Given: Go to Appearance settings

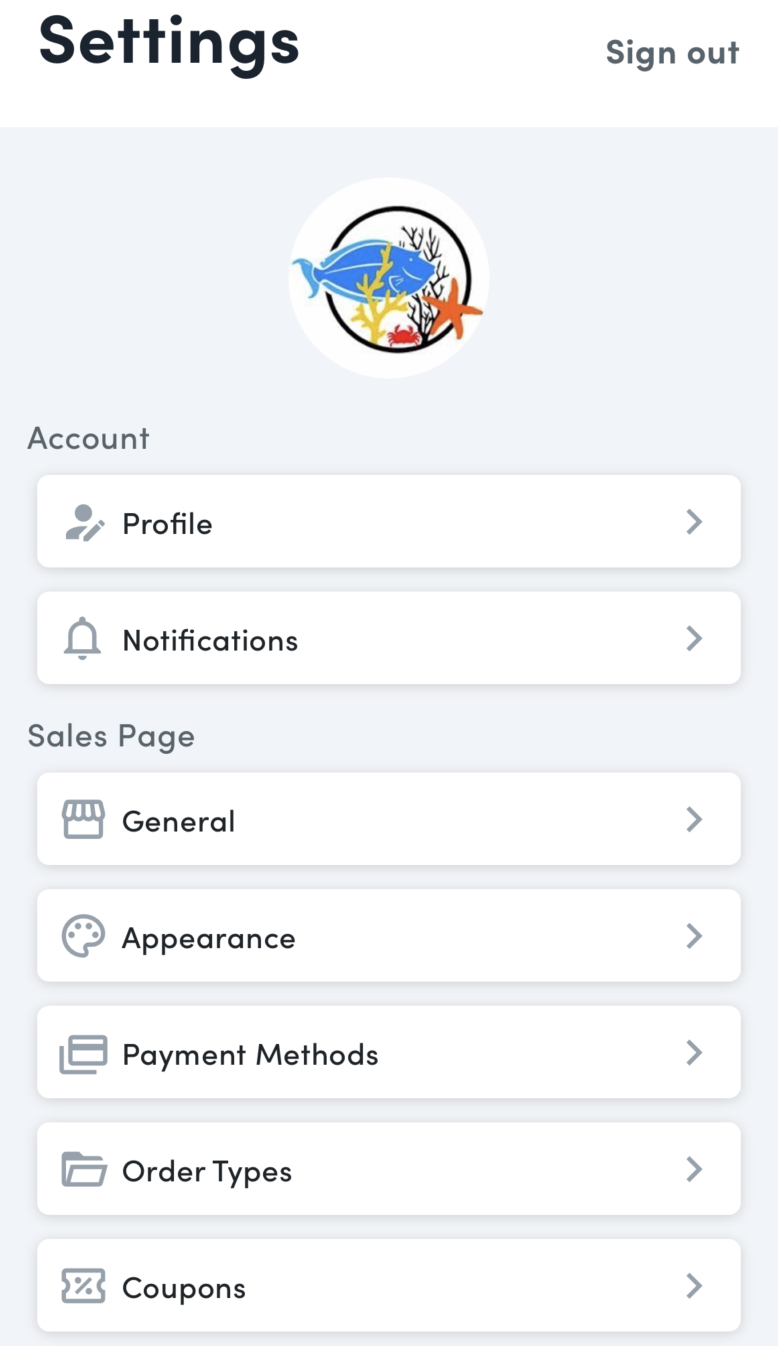Looking at the screenshot, I should pyautogui.click(x=388, y=937).
